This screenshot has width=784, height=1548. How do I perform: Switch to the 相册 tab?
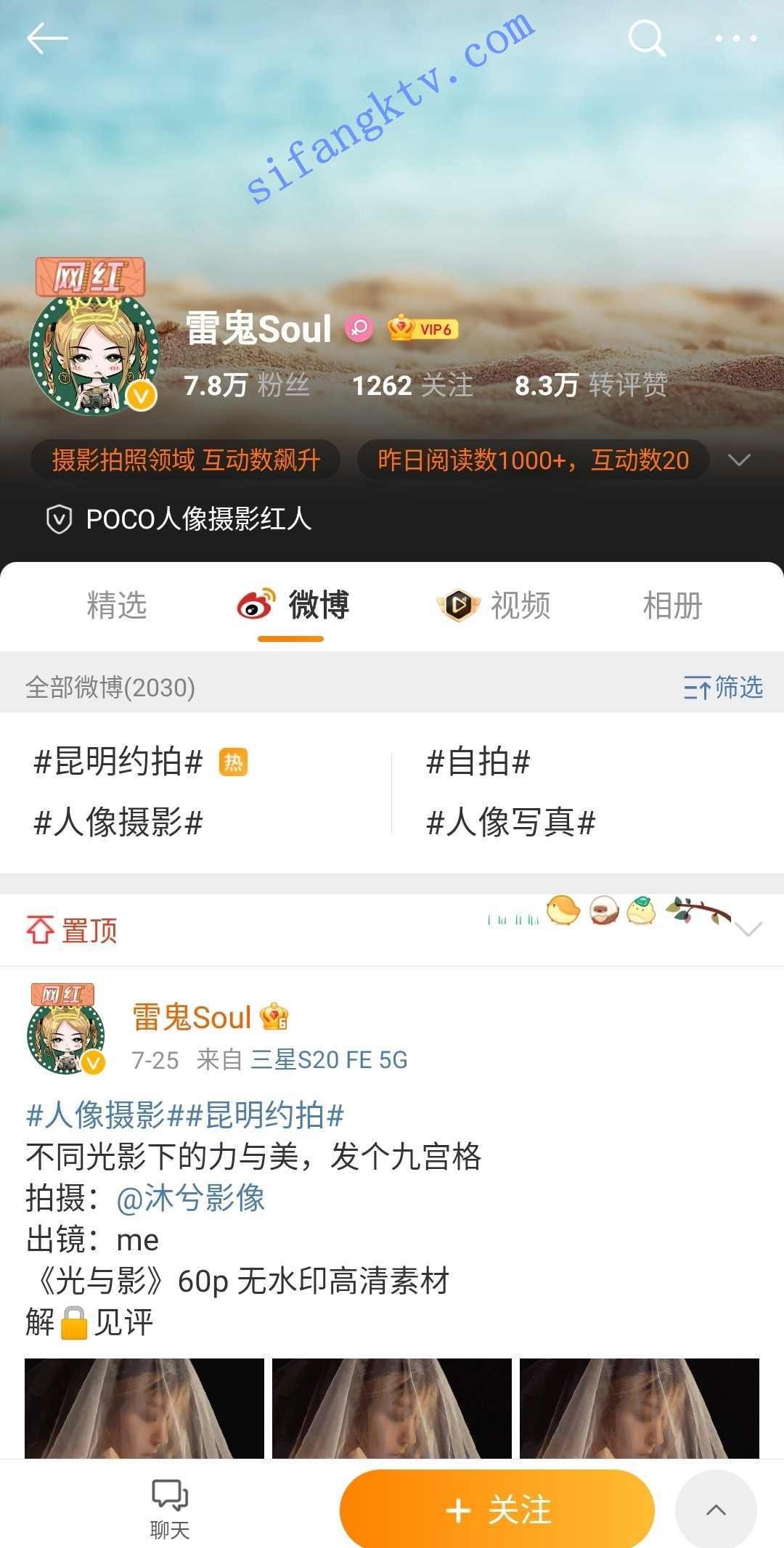point(672,605)
